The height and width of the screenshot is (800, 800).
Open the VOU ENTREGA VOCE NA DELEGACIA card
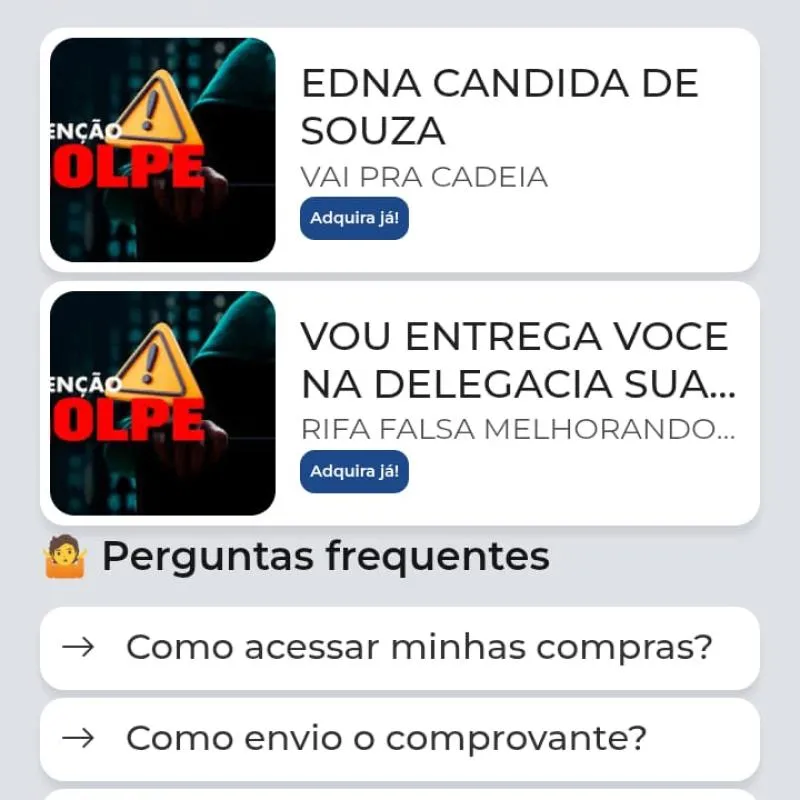pyautogui.click(x=515, y=360)
